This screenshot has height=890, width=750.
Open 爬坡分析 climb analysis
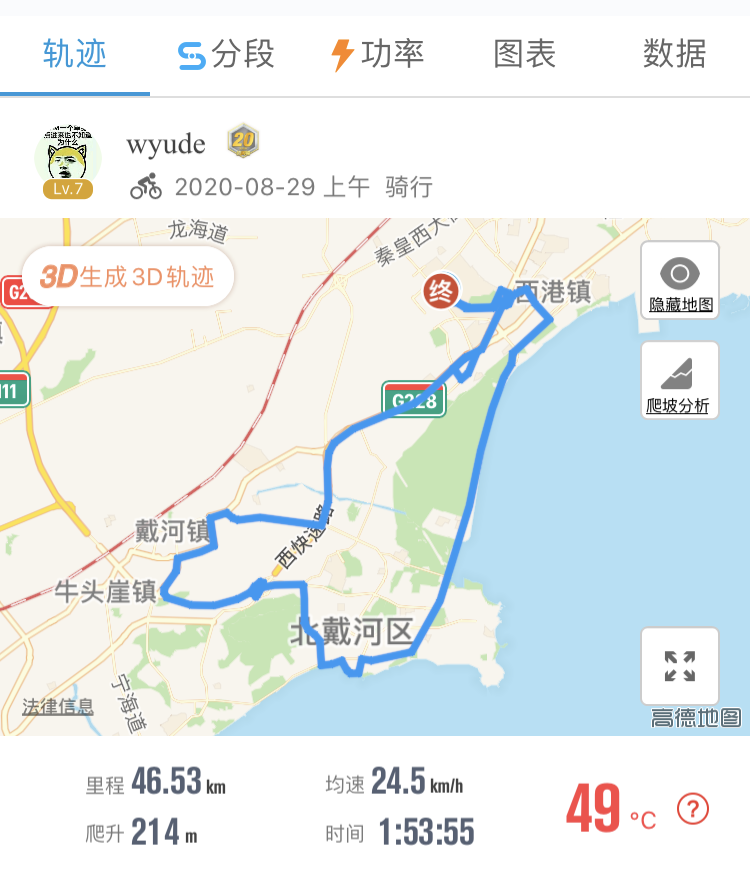pos(680,381)
